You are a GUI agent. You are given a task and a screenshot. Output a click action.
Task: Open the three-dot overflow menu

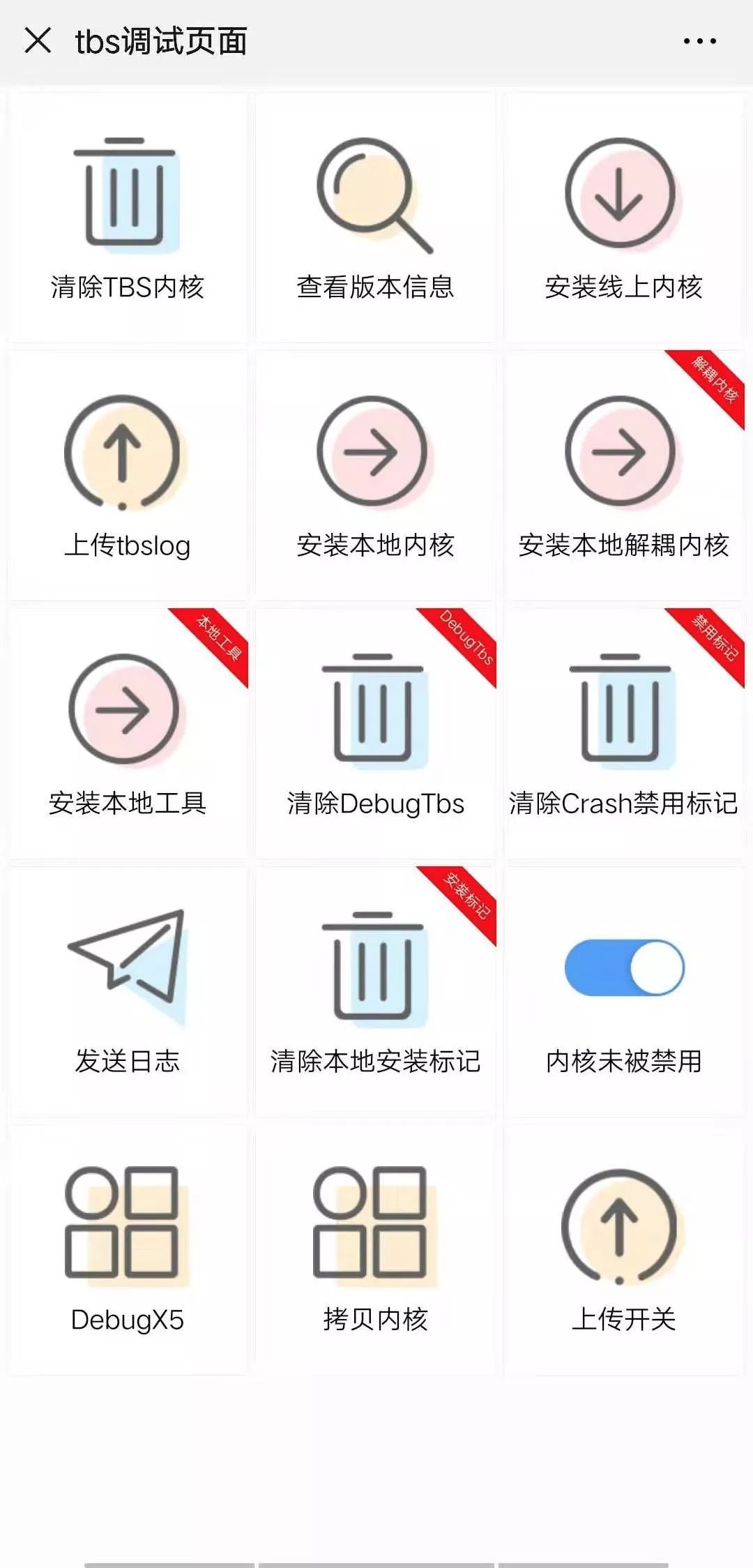coord(699,41)
